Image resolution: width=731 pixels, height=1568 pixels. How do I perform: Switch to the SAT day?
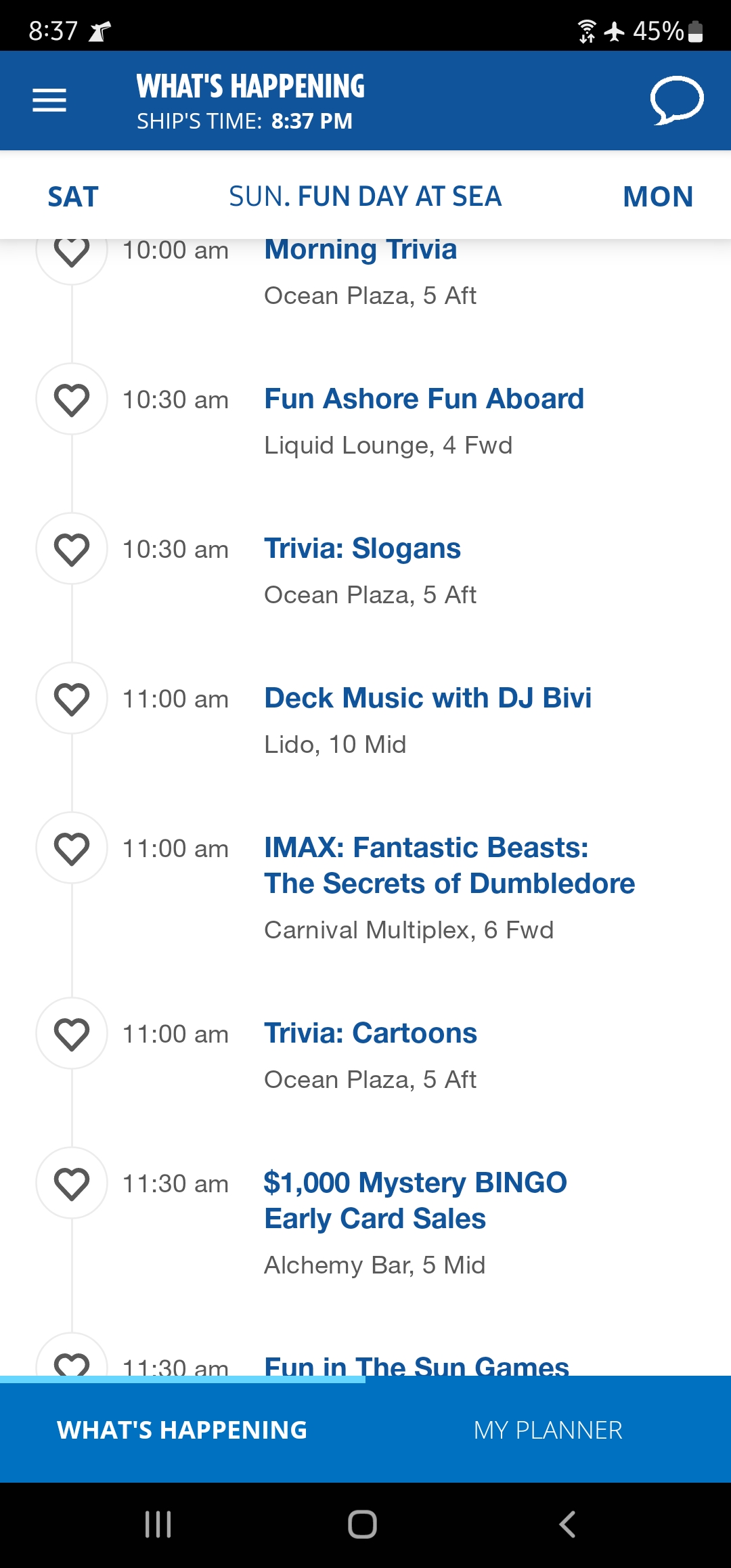(73, 197)
